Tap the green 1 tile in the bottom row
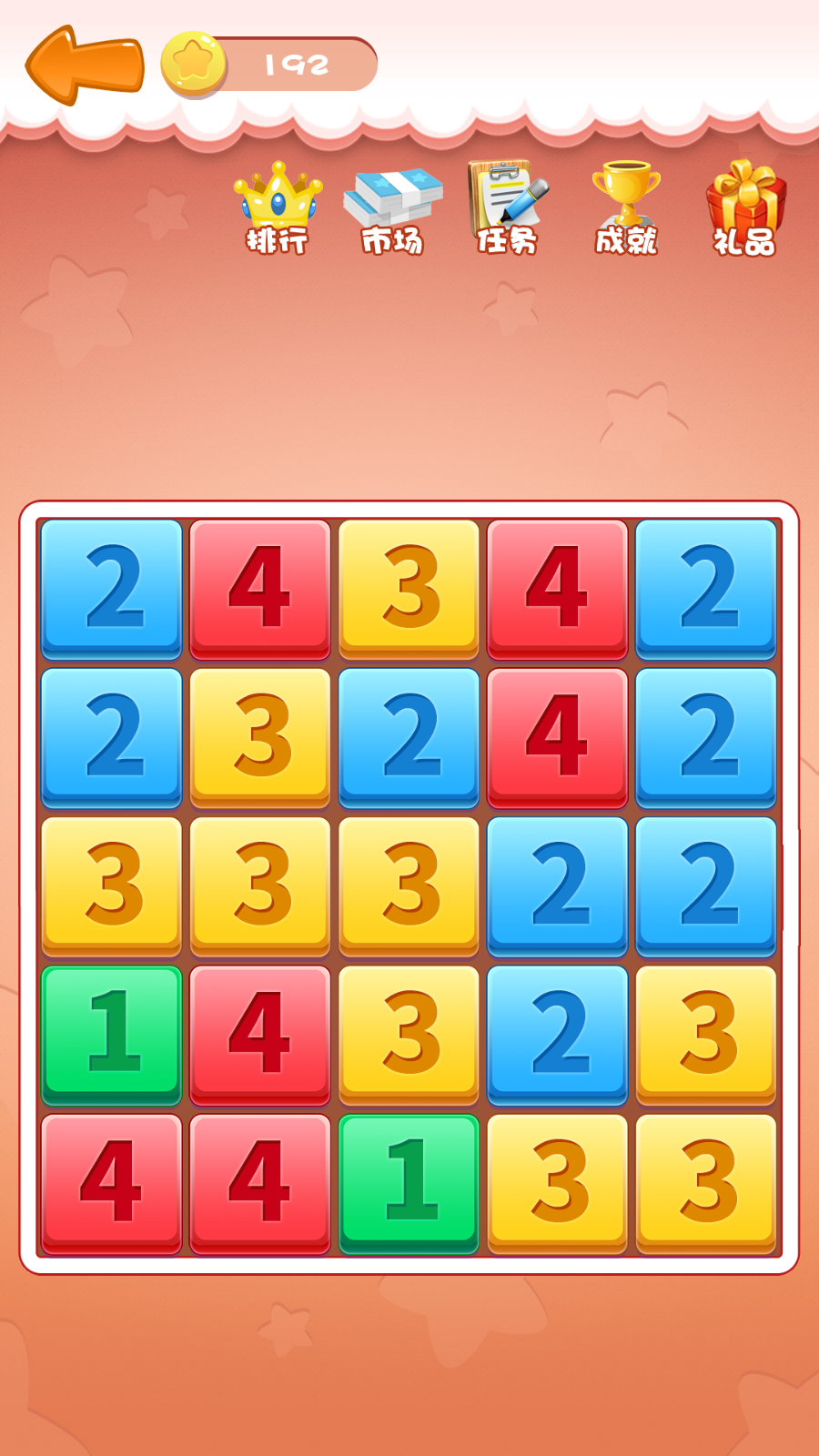The height and width of the screenshot is (1456, 819). click(409, 1182)
